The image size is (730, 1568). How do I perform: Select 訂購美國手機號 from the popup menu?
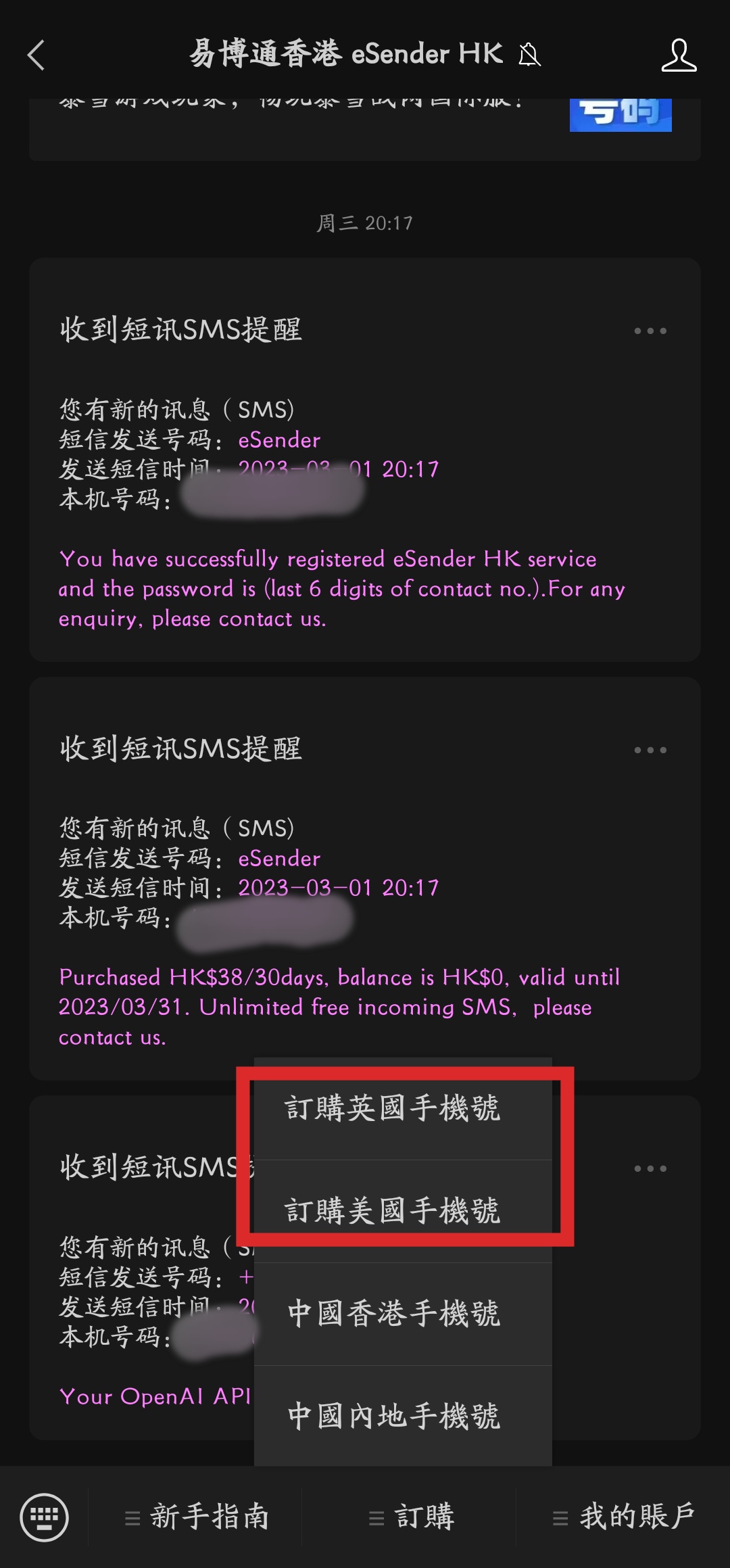click(x=403, y=1212)
